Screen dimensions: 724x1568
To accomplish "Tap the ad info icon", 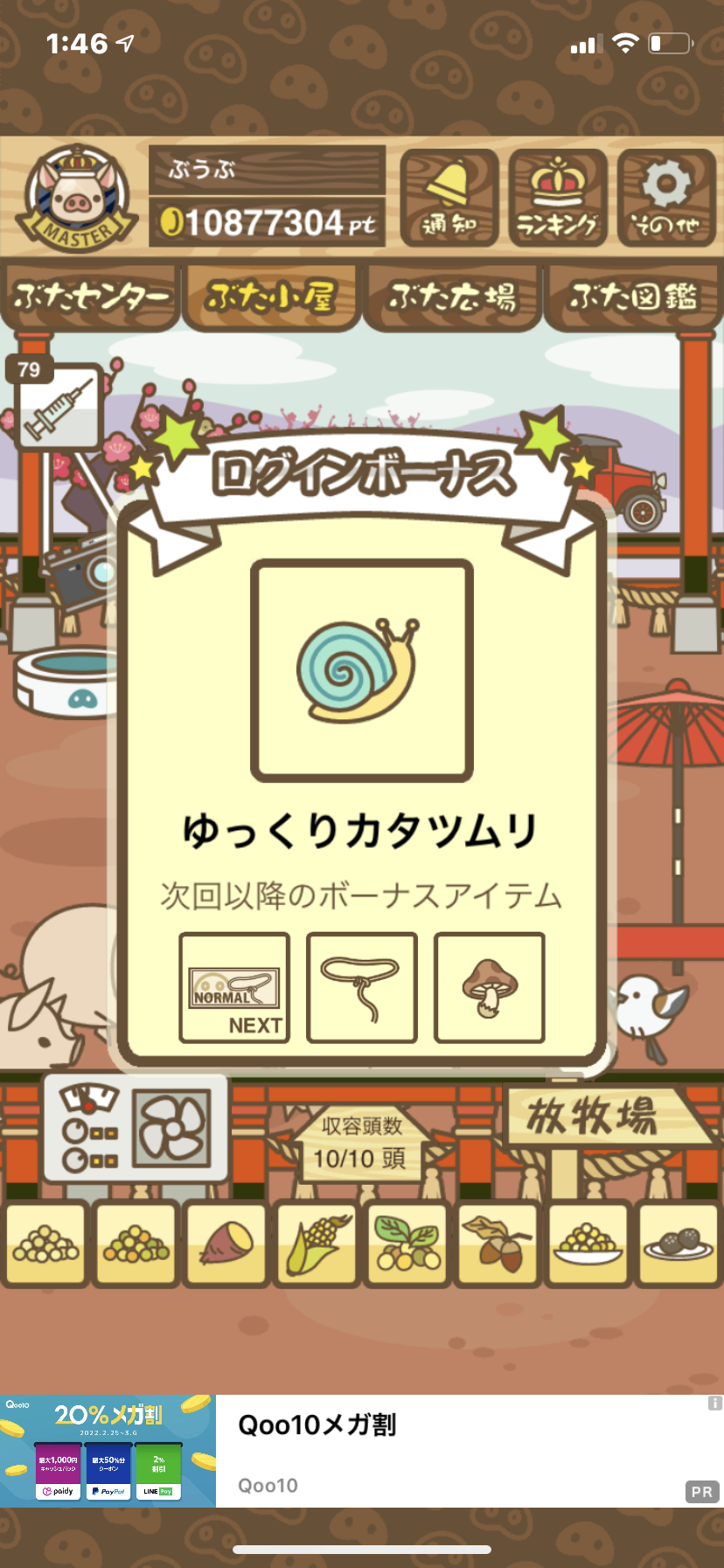I will 714,1403.
